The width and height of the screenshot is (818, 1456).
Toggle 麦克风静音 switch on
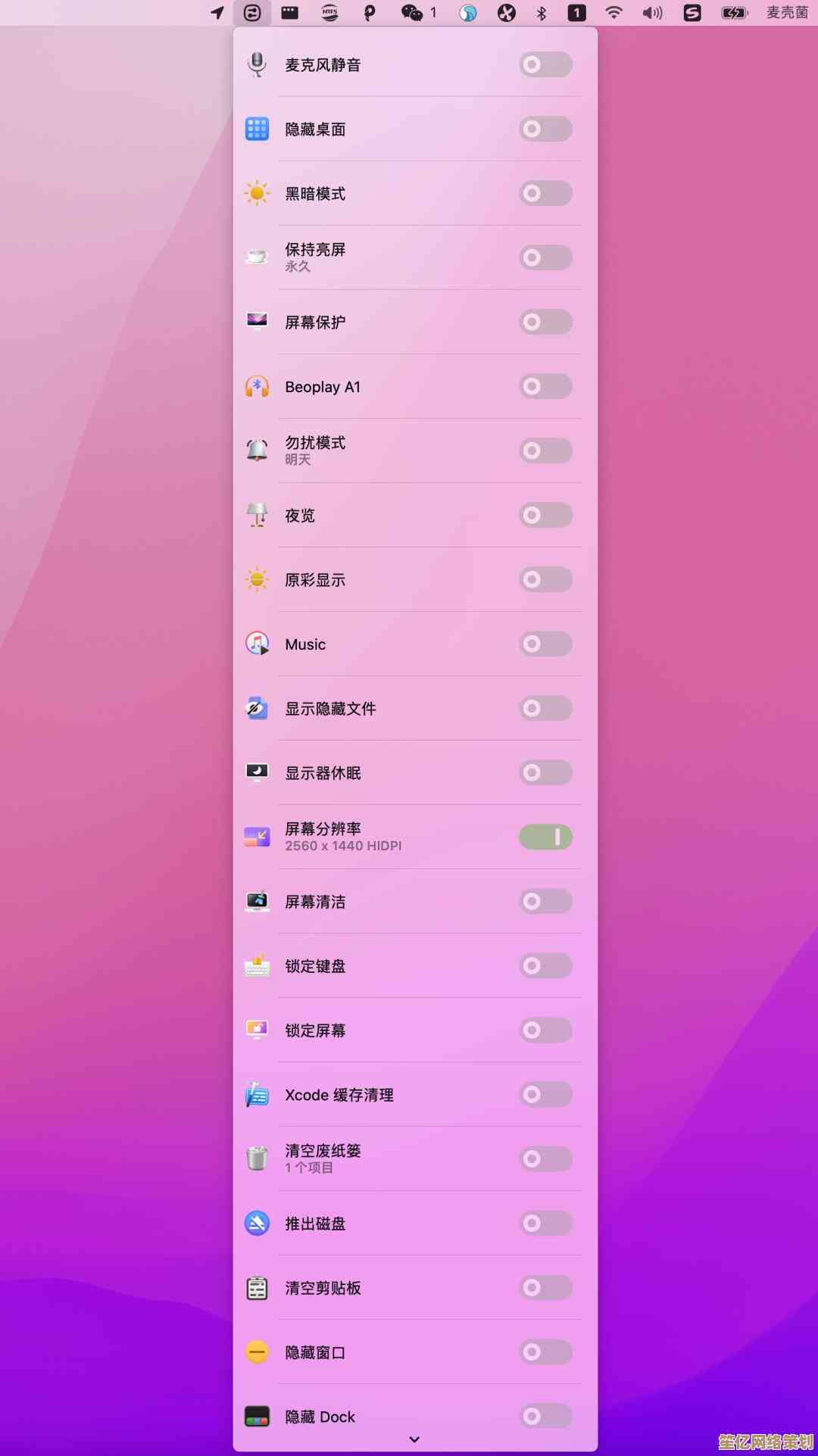click(545, 65)
